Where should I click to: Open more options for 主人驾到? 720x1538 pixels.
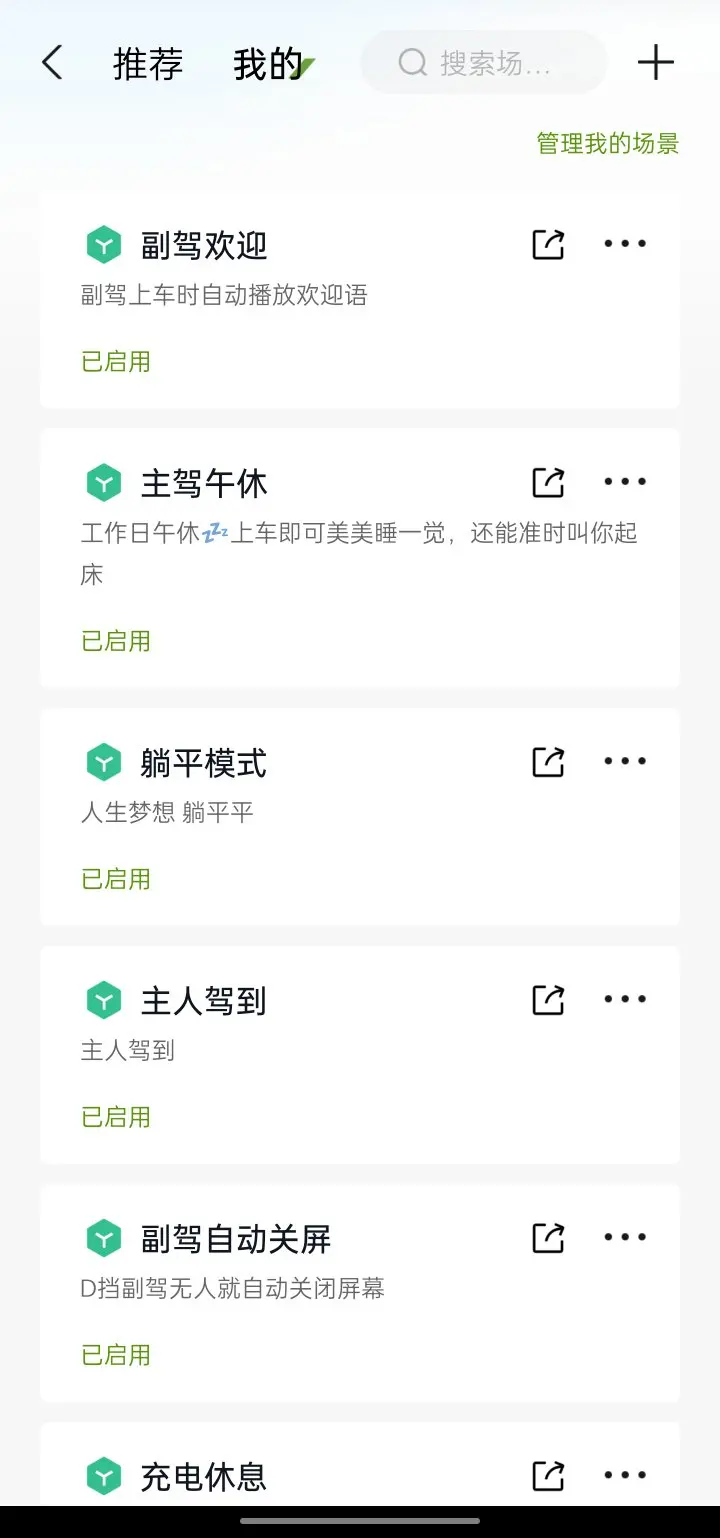pos(625,1000)
